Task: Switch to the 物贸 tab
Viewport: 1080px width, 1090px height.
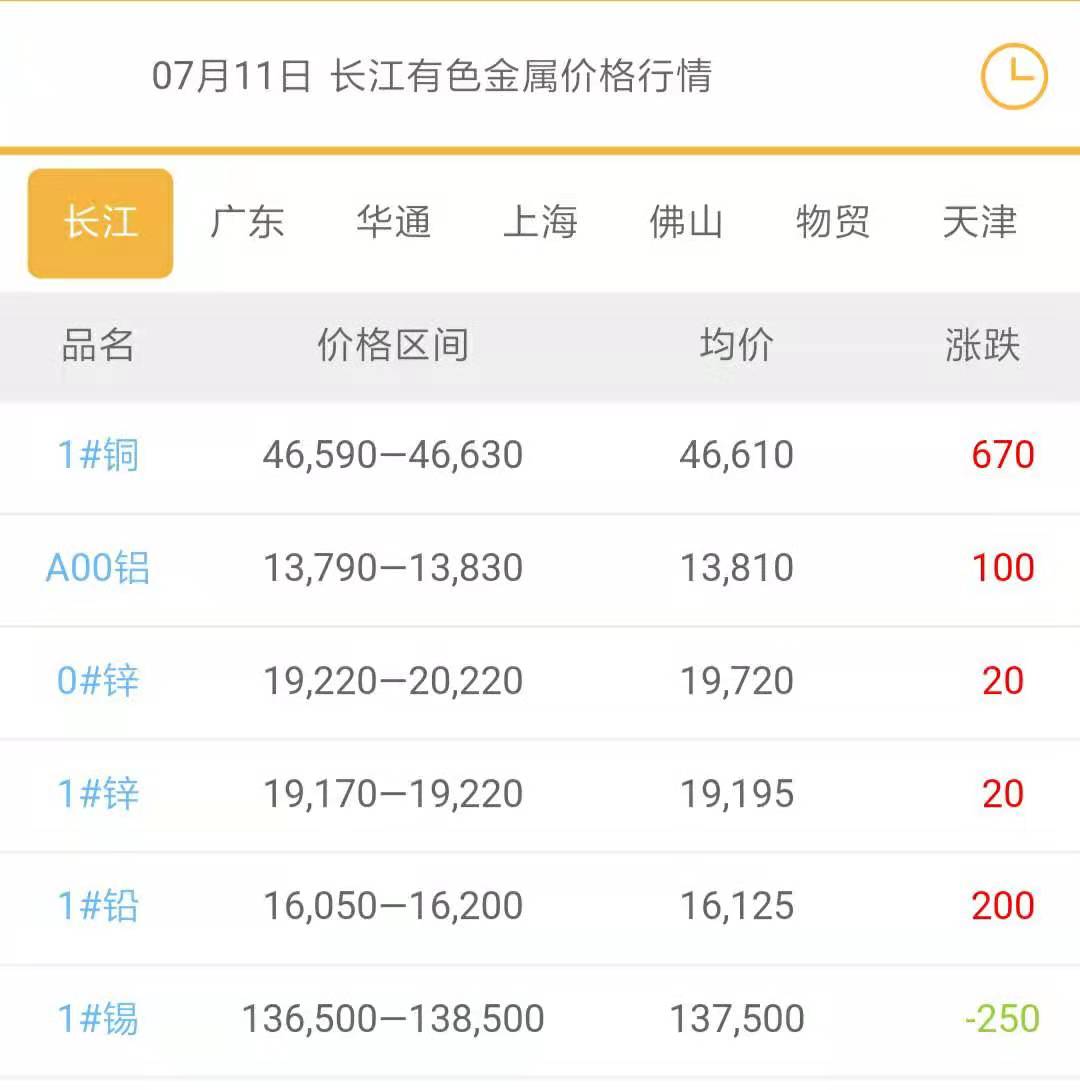Action: (833, 222)
